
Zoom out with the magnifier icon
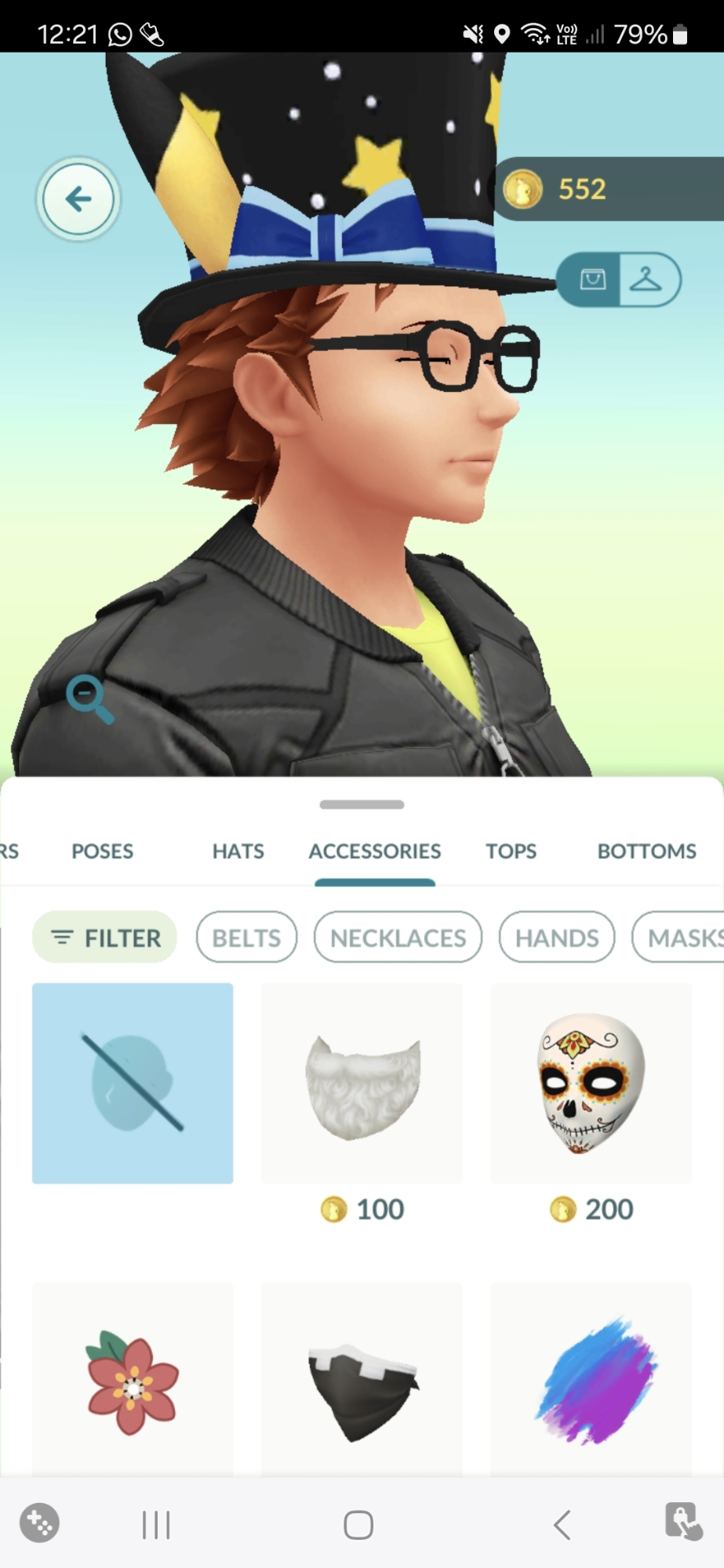pos(89,697)
